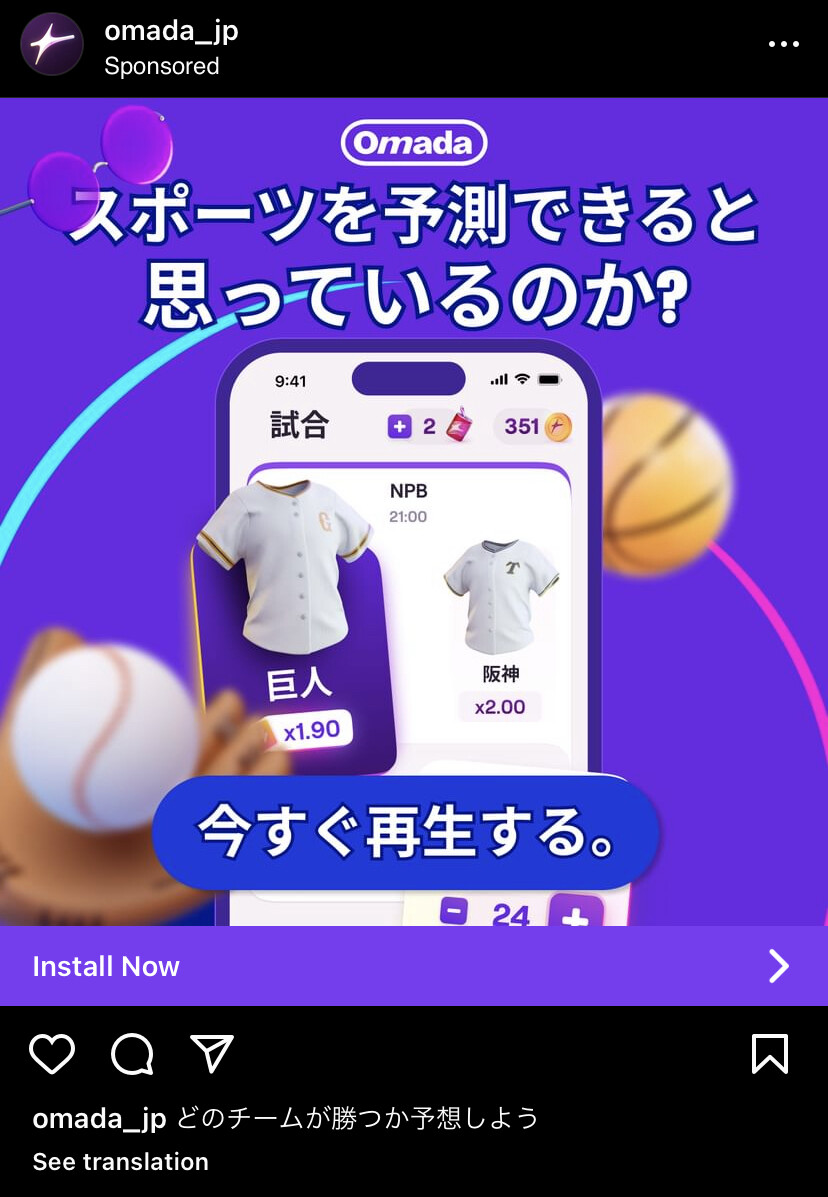Open the Omada sponsored ad image

[x=414, y=510]
